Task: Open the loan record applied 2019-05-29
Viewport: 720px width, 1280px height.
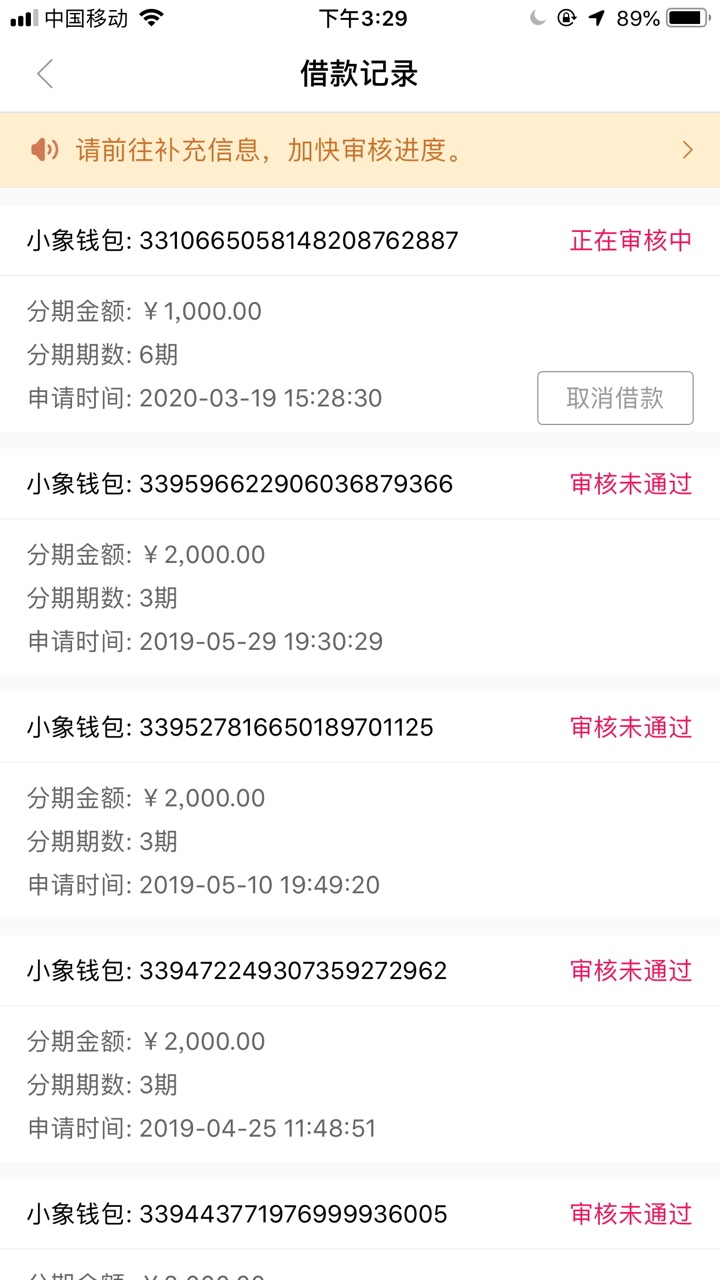Action: coord(360,562)
